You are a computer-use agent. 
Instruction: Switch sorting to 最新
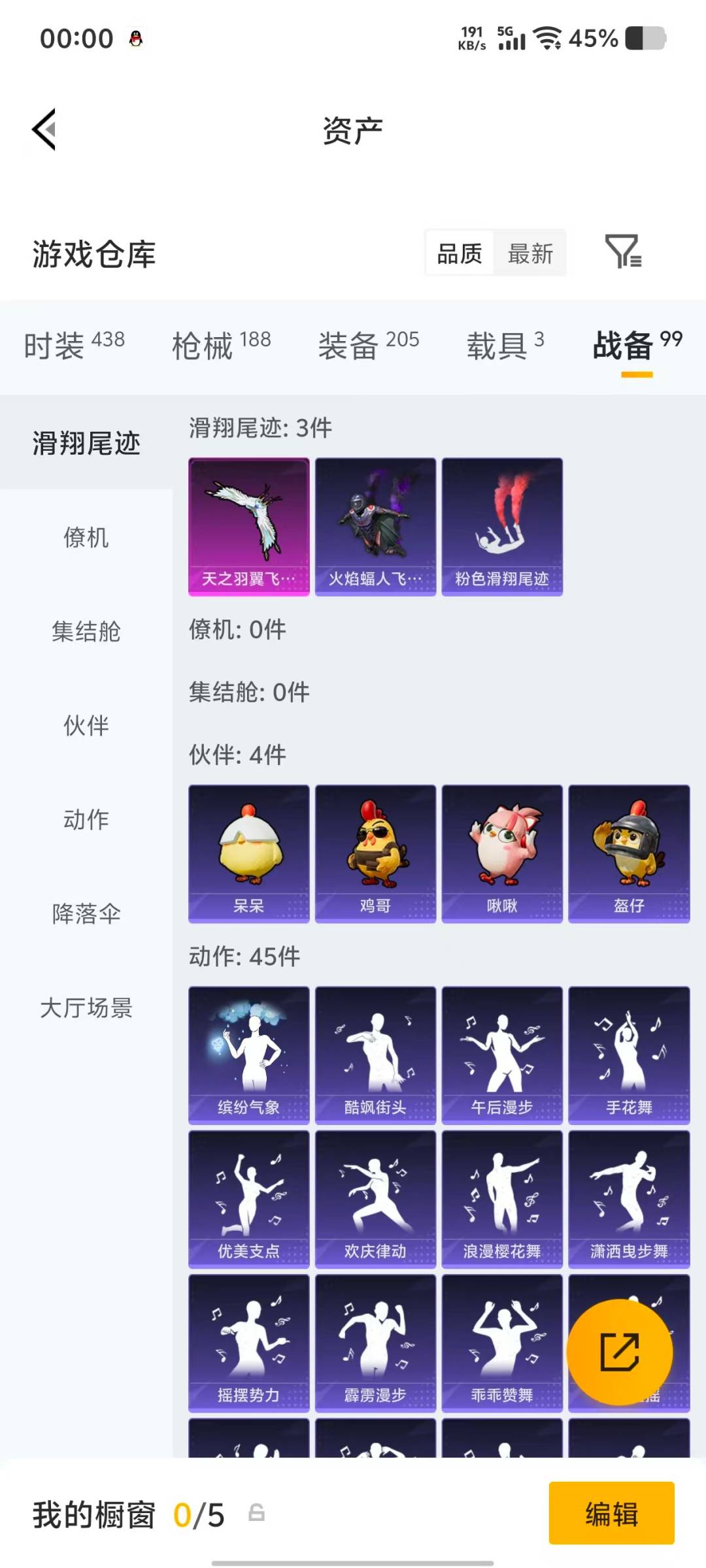tap(531, 253)
